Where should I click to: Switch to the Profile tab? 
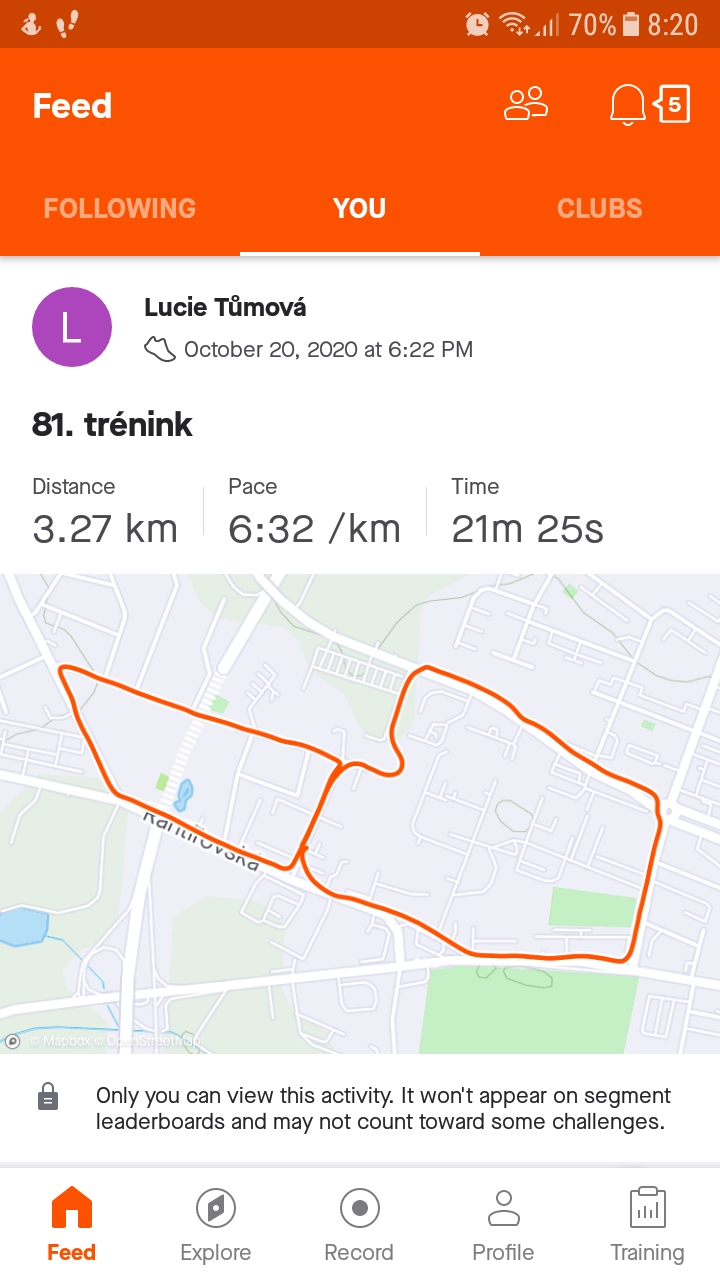tap(504, 1224)
